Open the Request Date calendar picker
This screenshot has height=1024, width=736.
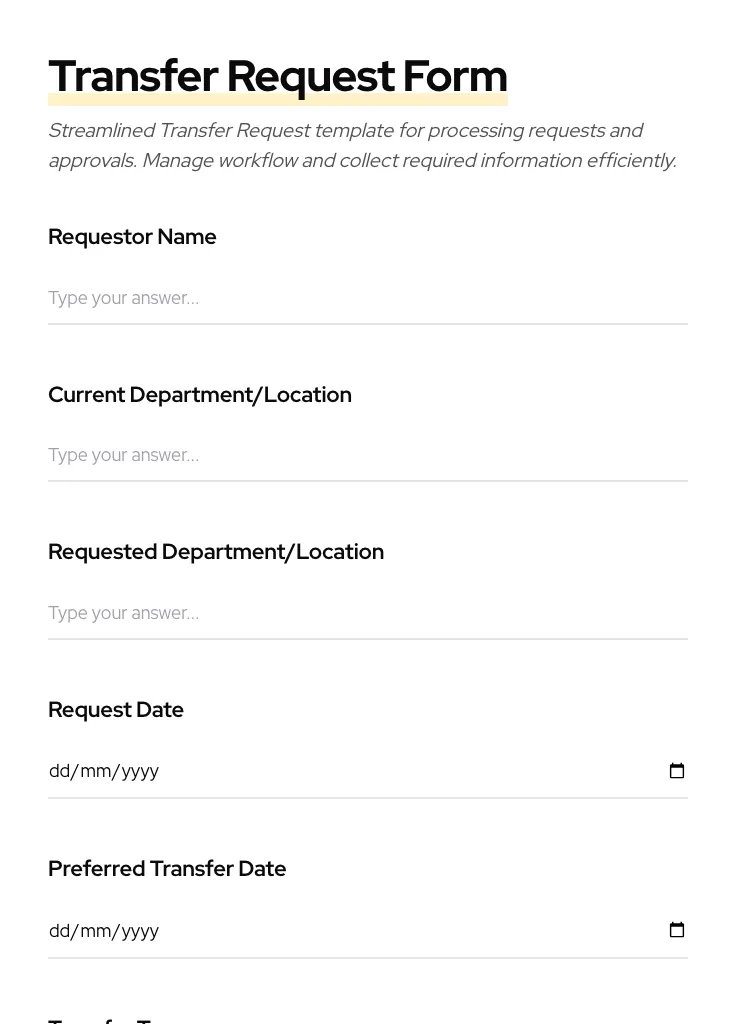click(x=677, y=770)
